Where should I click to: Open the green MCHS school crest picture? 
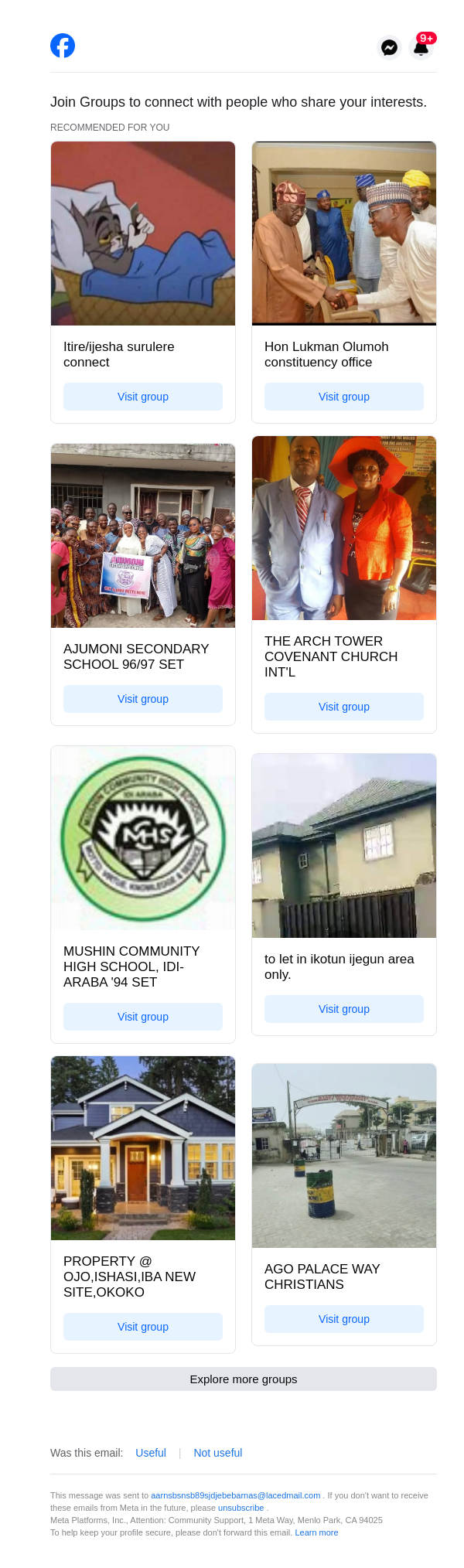pos(143,838)
